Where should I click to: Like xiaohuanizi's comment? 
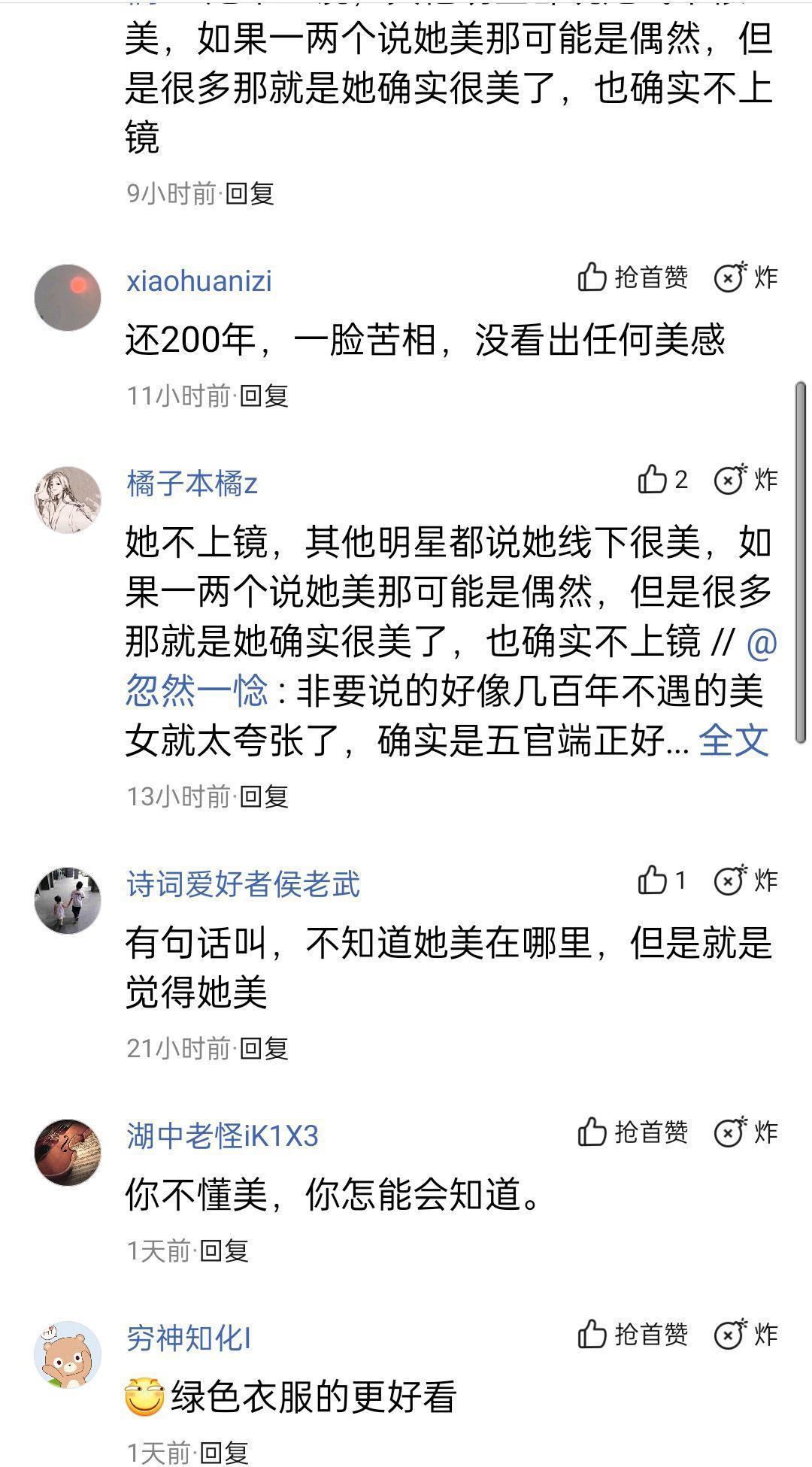pos(592,277)
